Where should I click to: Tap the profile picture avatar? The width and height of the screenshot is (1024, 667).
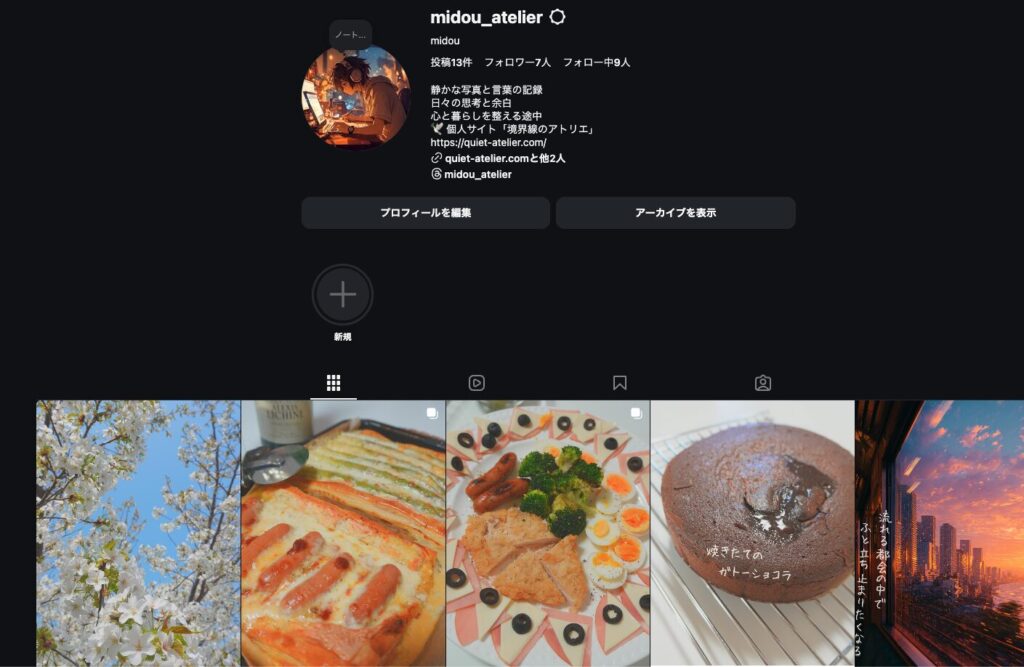click(x=356, y=97)
